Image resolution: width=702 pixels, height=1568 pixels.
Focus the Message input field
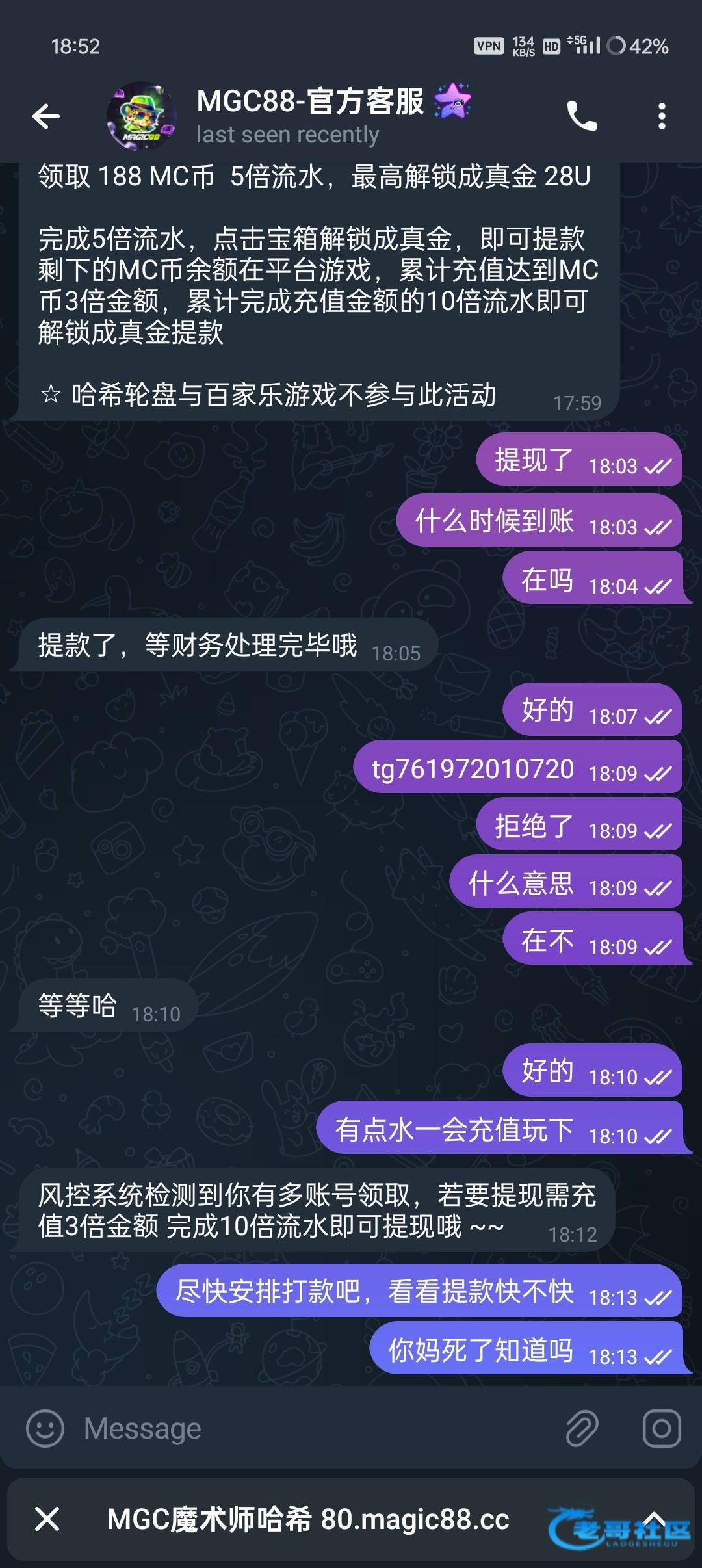tap(312, 1428)
